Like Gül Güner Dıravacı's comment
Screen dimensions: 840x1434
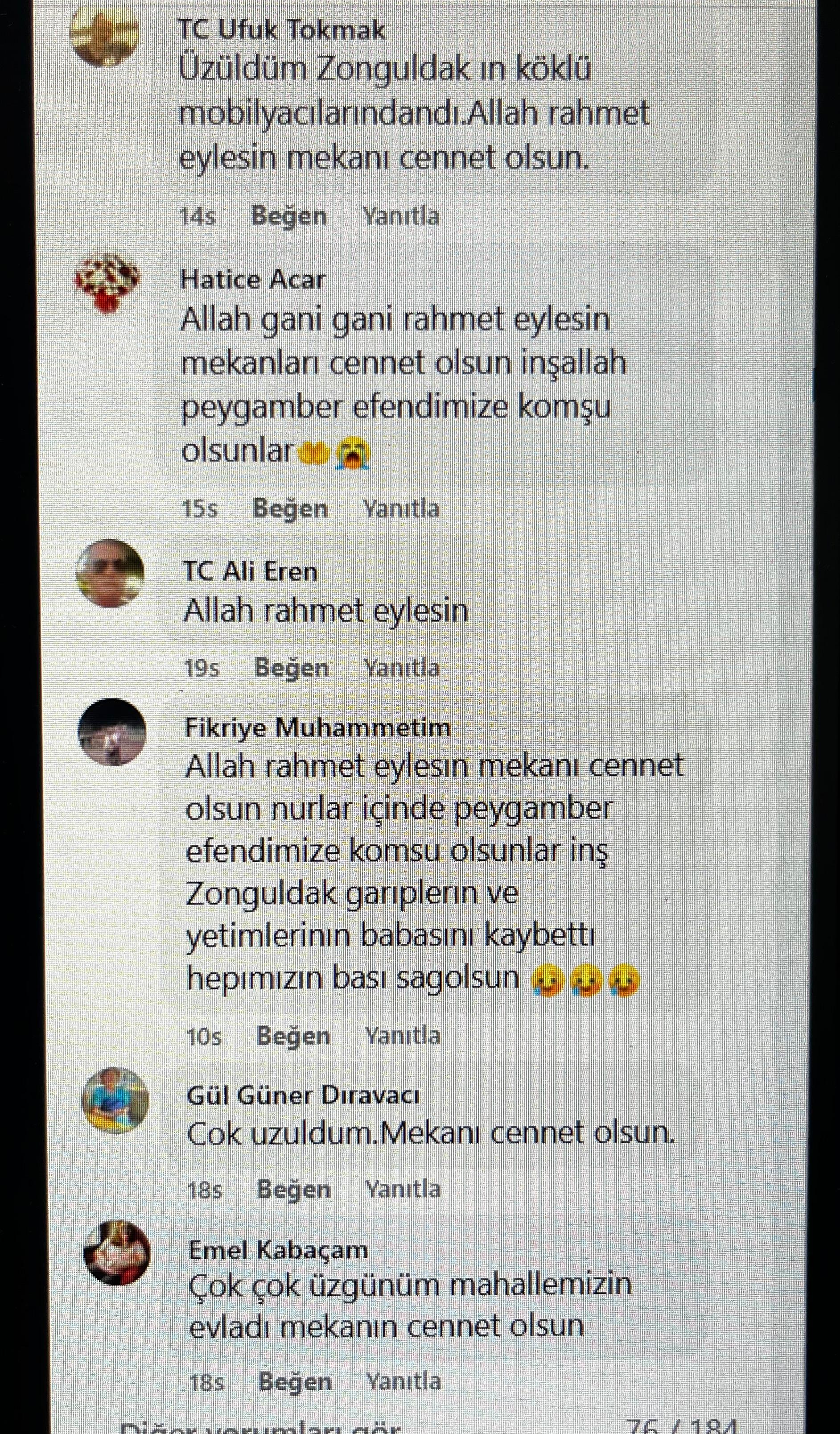[293, 1189]
